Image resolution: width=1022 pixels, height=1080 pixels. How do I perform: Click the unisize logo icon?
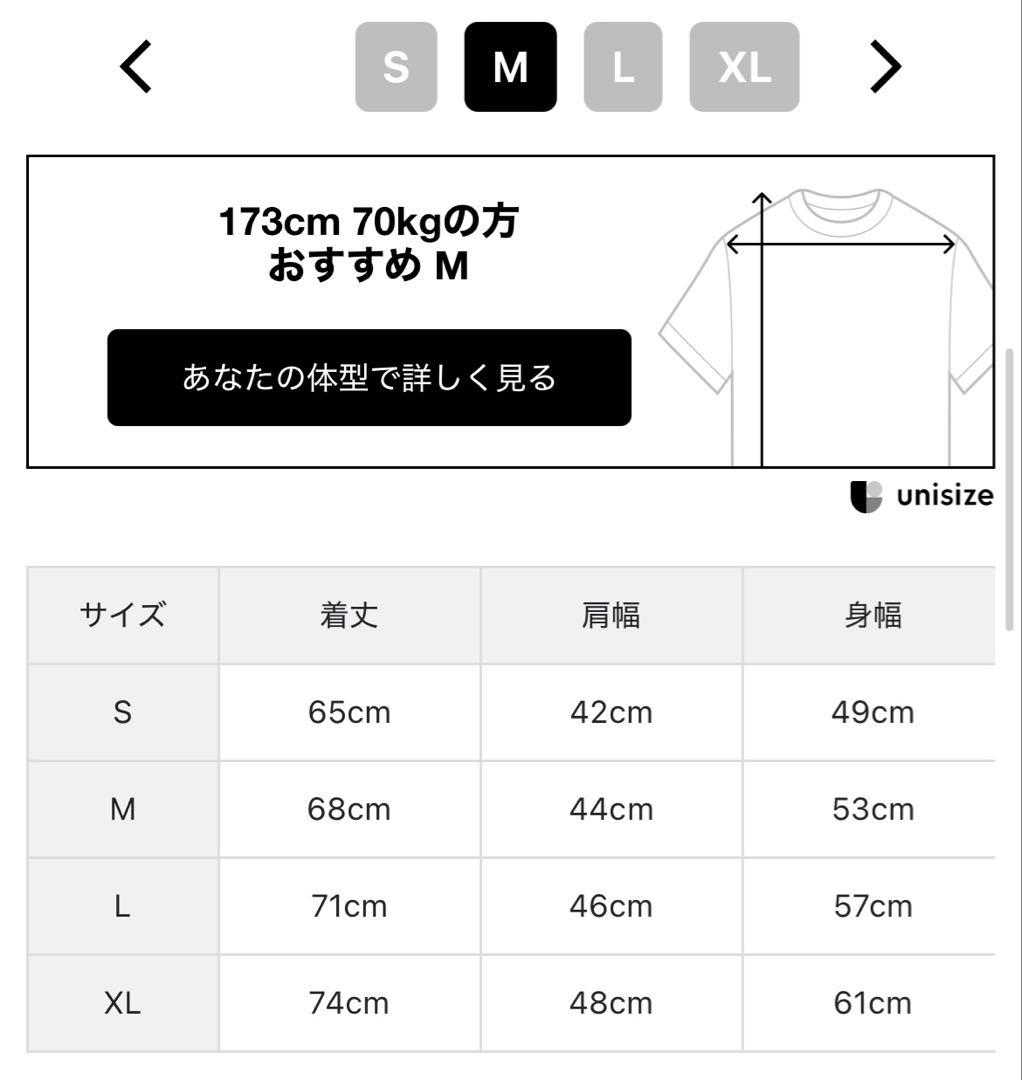pos(868,494)
